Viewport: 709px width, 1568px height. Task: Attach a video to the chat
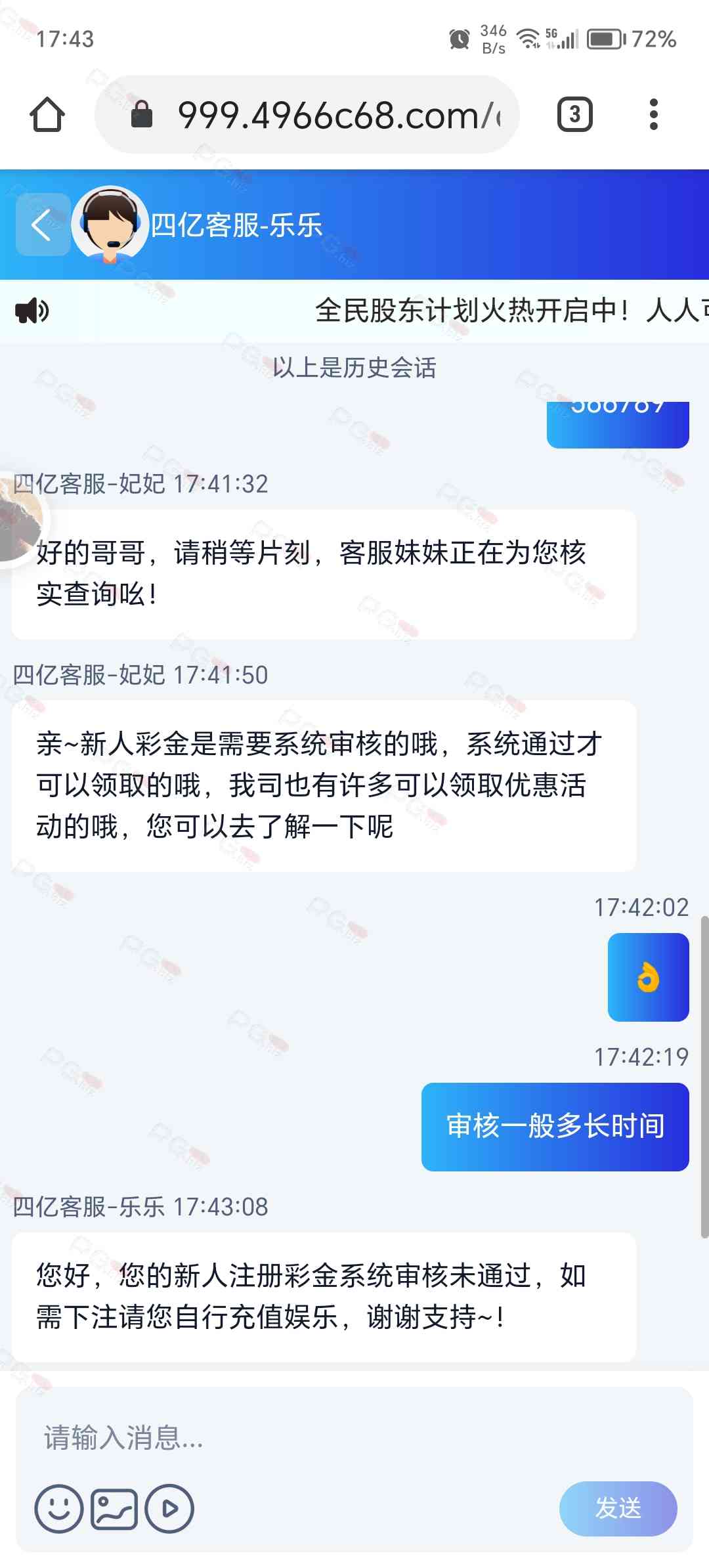tap(169, 1508)
